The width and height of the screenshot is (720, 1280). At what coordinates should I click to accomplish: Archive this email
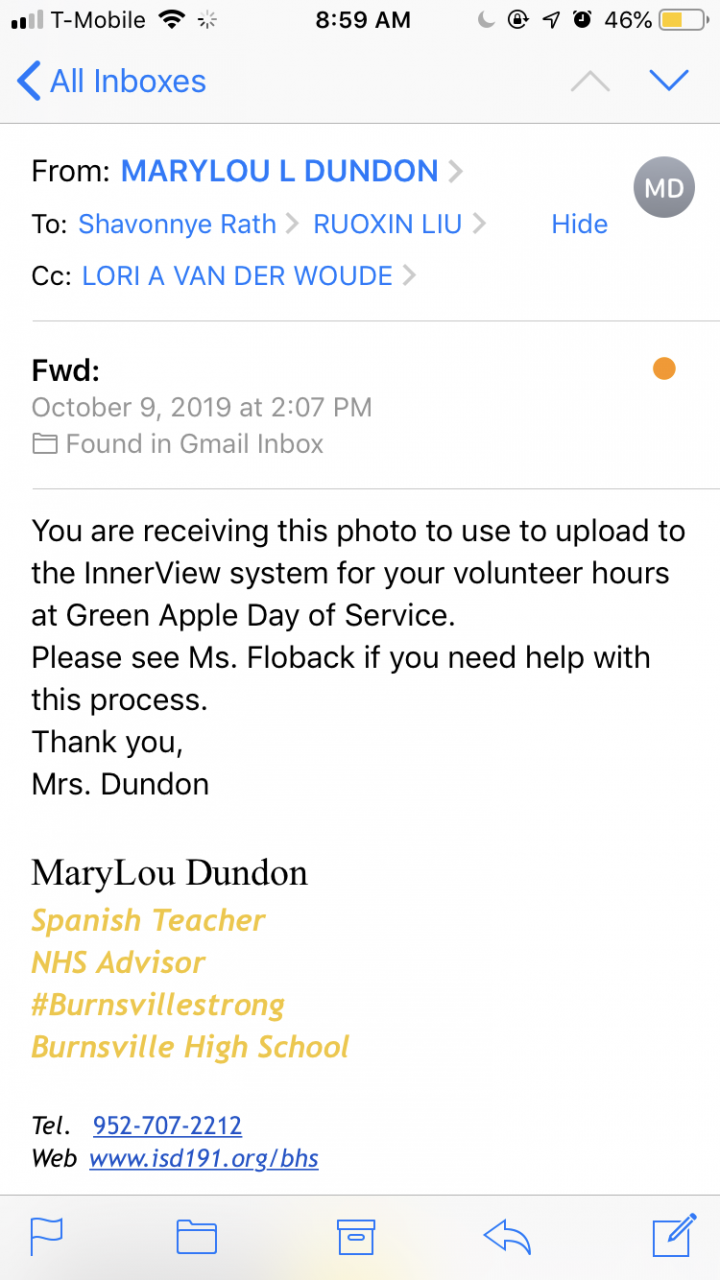tap(355, 1237)
